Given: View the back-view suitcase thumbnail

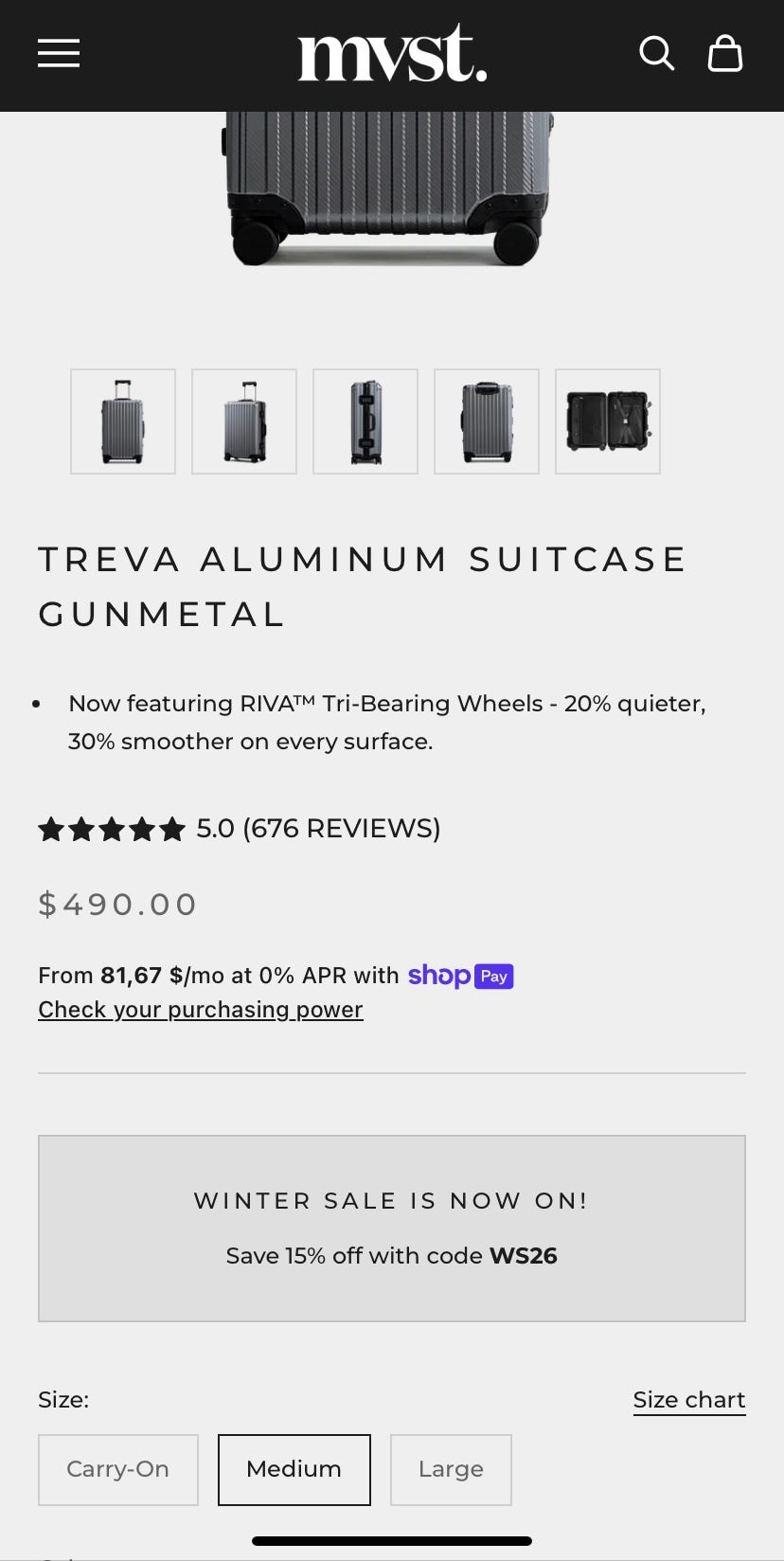Looking at the screenshot, I should coord(487,422).
